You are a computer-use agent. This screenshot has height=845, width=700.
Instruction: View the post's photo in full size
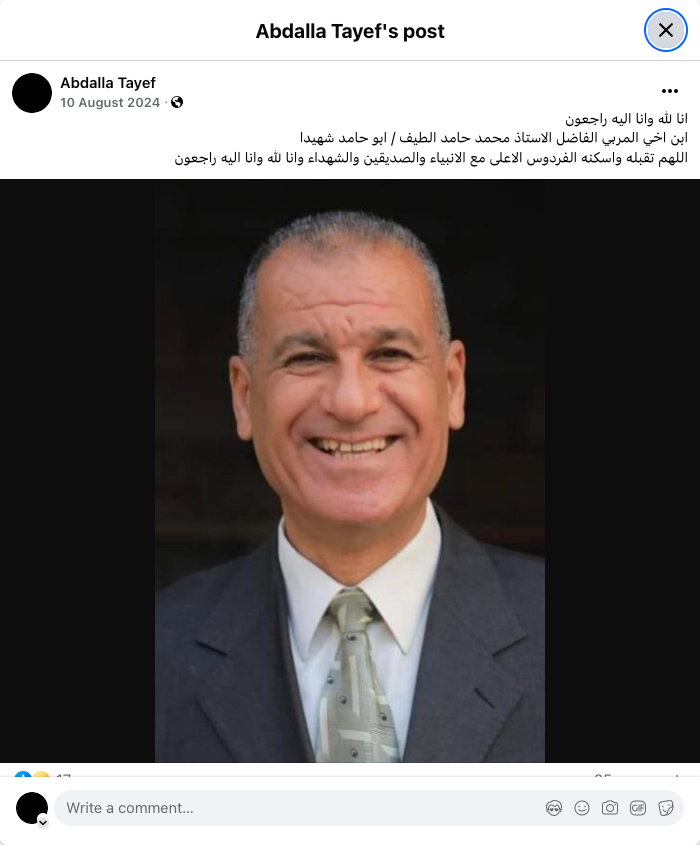(350, 470)
